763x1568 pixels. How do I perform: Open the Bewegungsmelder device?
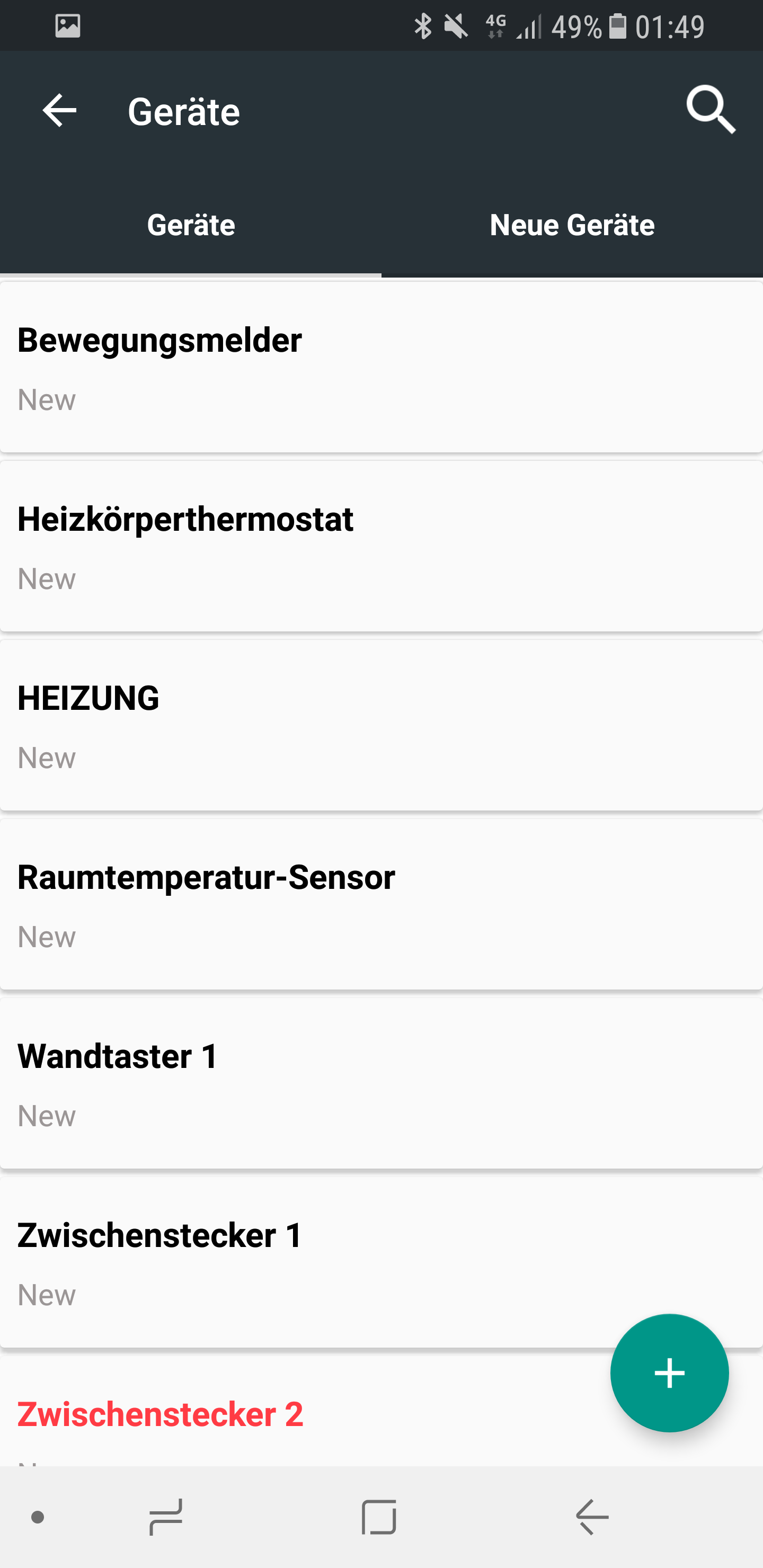point(381,367)
